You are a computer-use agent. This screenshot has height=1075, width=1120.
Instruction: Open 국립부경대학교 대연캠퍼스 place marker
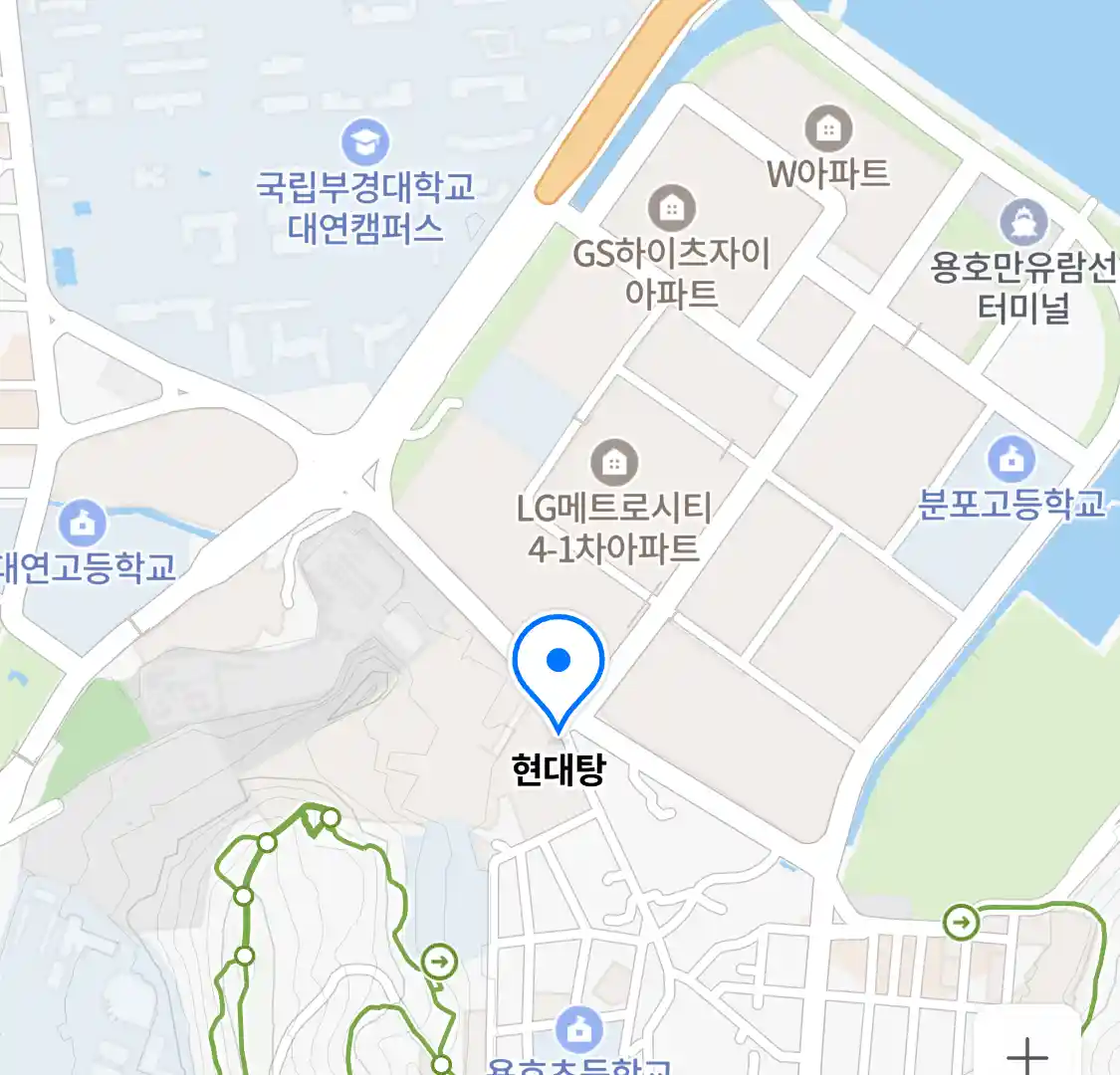click(365, 144)
